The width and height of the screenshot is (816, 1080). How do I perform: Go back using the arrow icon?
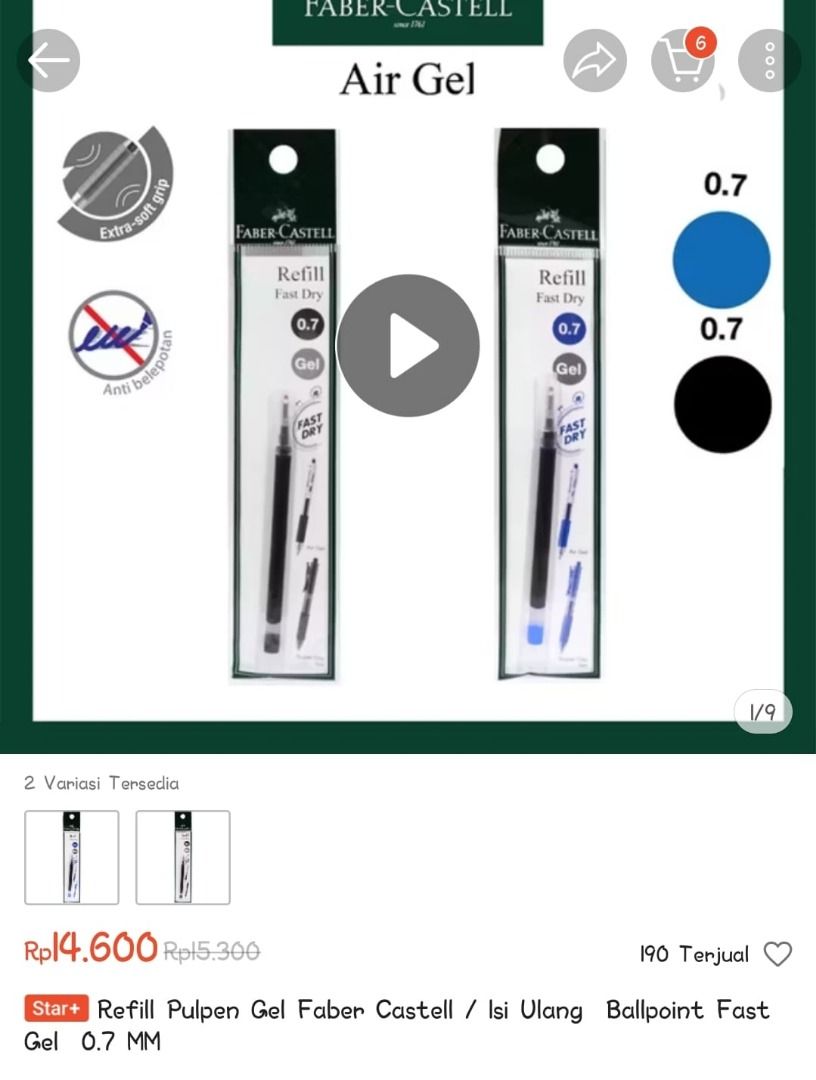(48, 61)
